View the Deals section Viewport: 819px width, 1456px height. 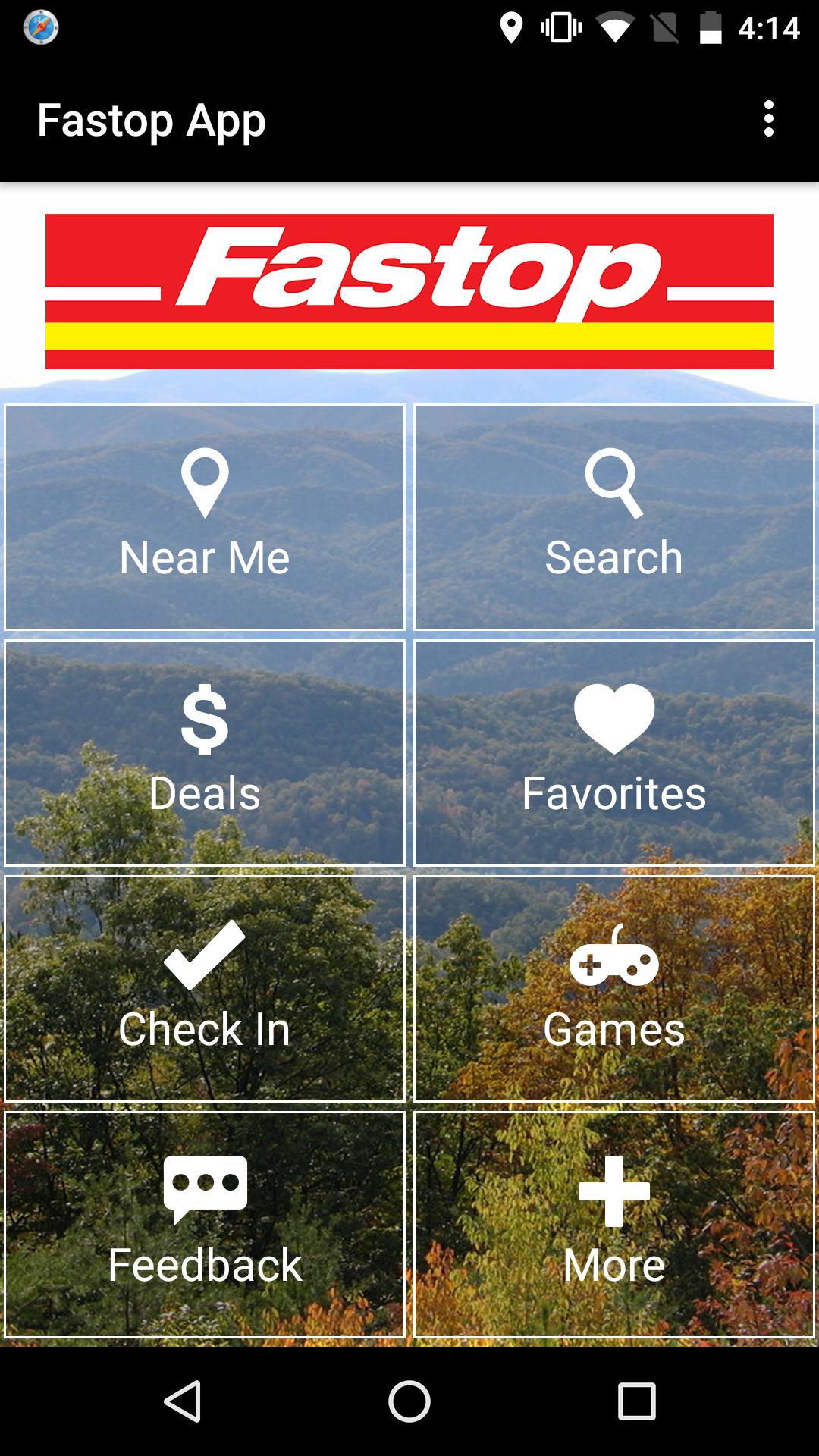(x=205, y=753)
